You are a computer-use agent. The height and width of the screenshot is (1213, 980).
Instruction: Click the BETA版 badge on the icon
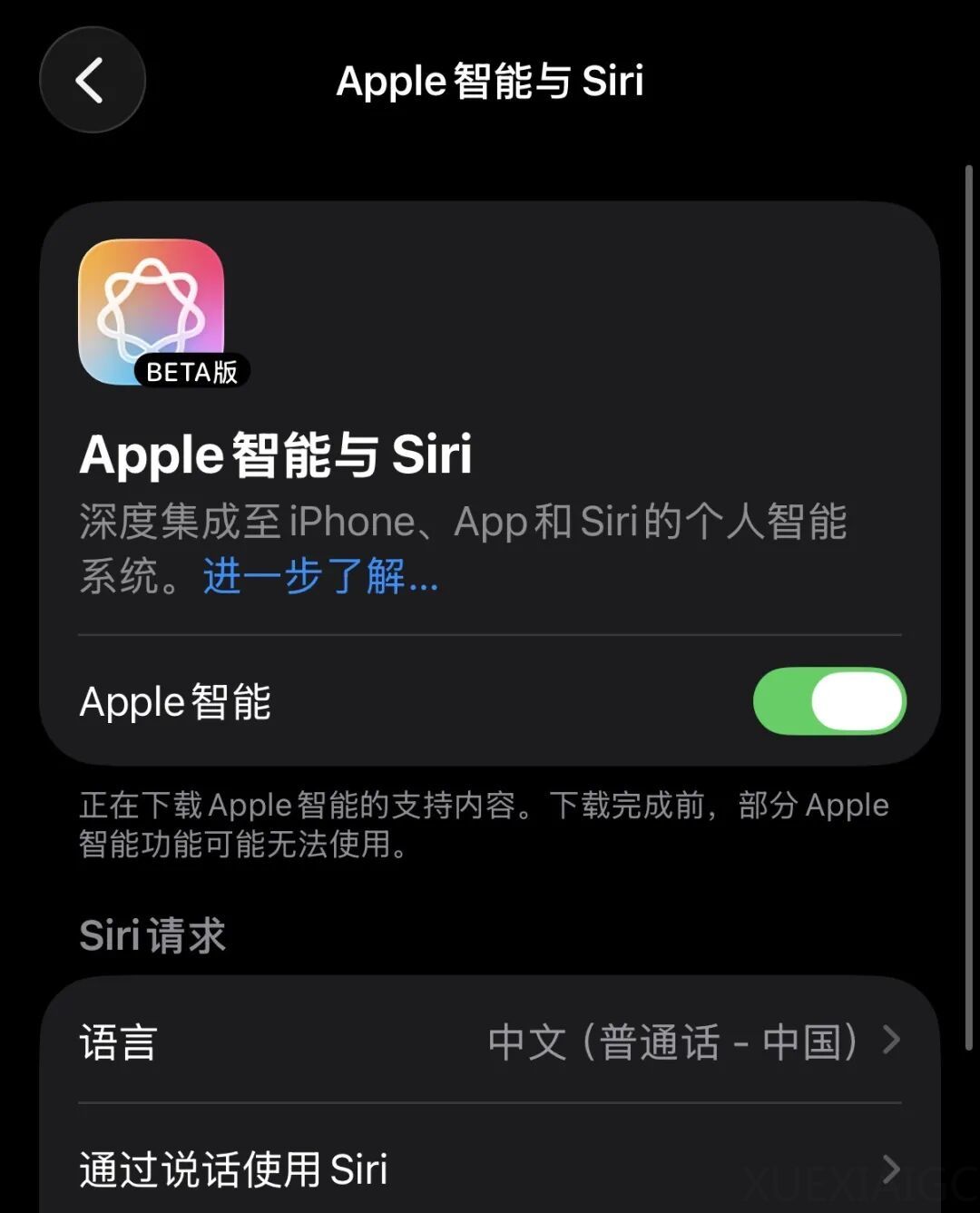tap(191, 371)
